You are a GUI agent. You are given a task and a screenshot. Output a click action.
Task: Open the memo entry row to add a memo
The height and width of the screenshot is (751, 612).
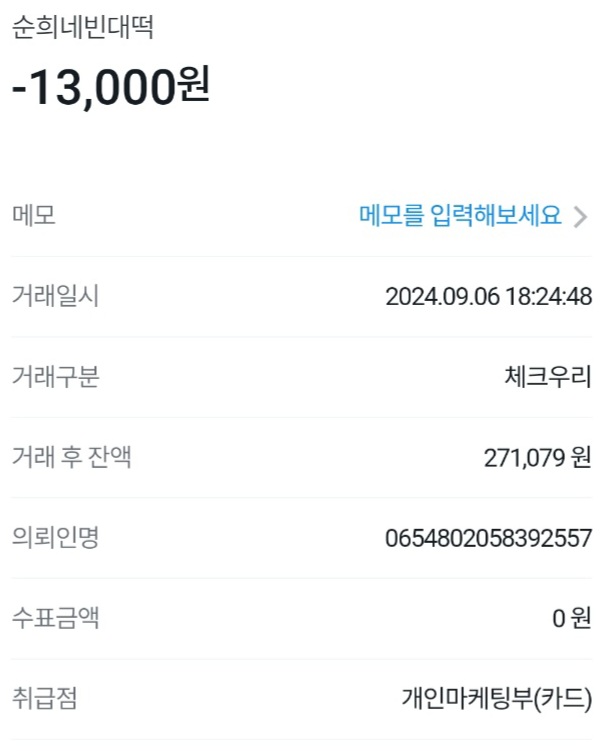pos(472,216)
